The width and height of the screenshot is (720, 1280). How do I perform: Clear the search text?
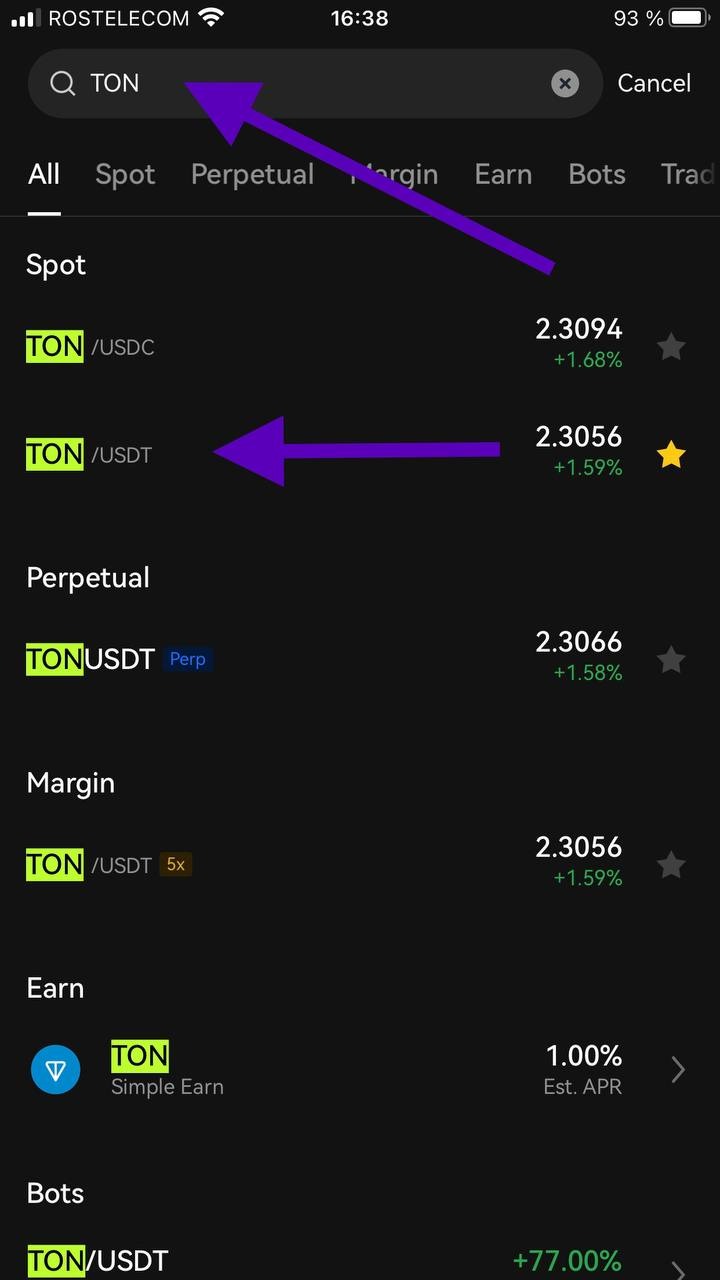click(565, 83)
